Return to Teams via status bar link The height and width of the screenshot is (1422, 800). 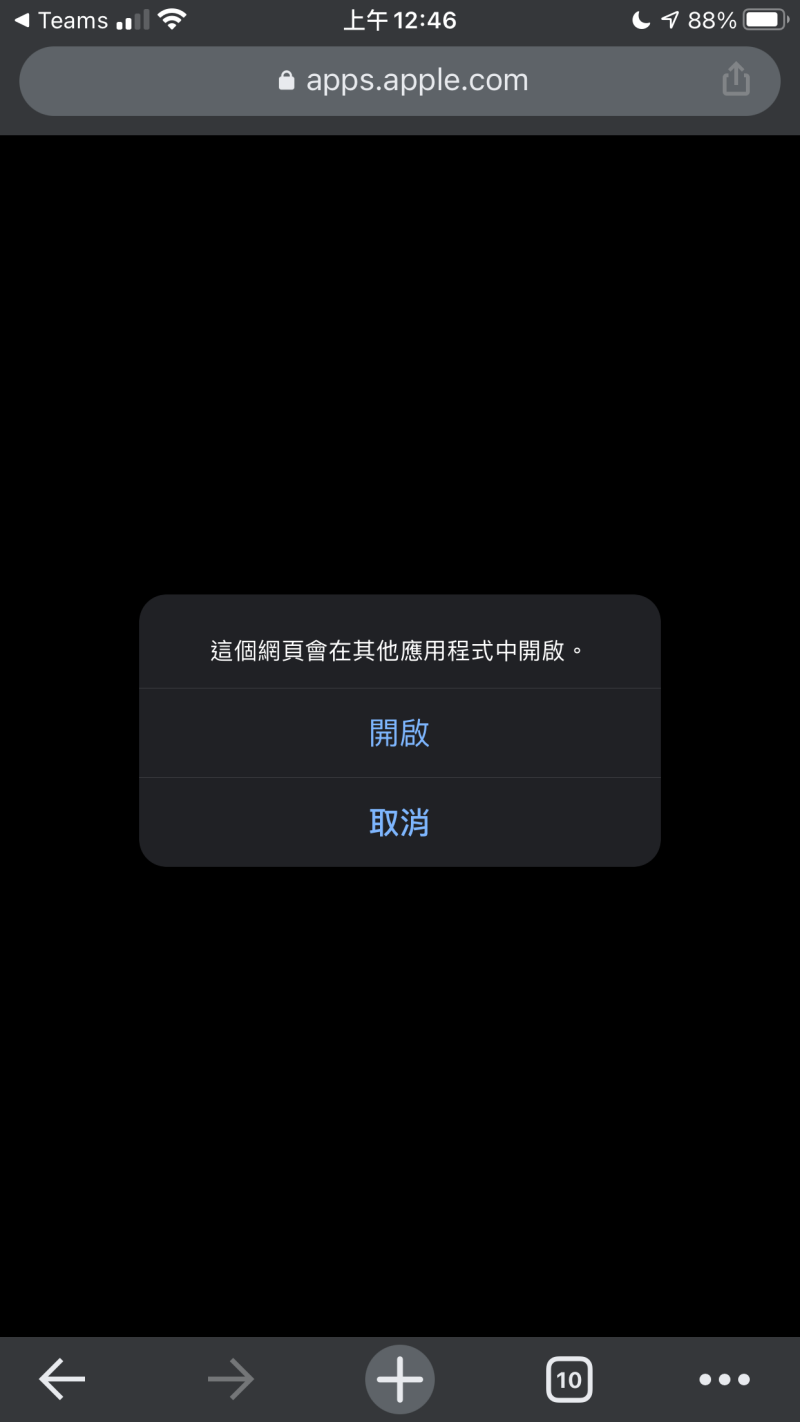click(62, 20)
